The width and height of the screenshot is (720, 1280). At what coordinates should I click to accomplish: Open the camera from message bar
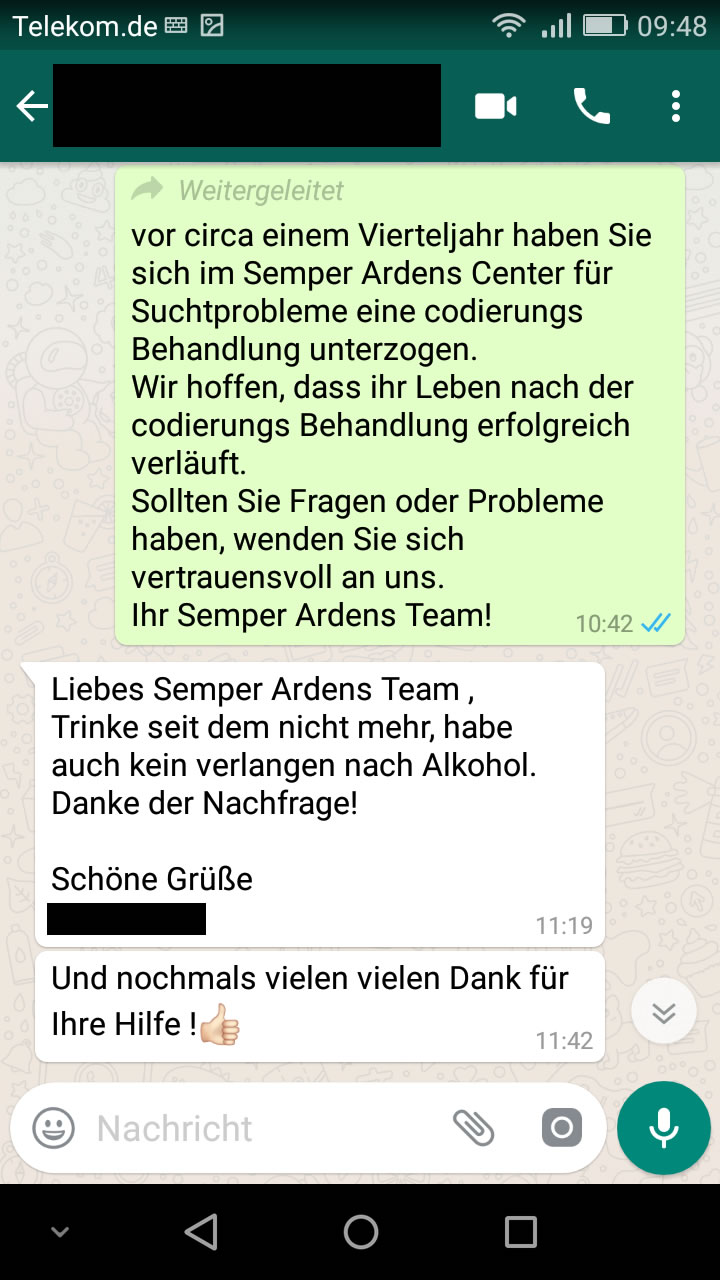561,1129
